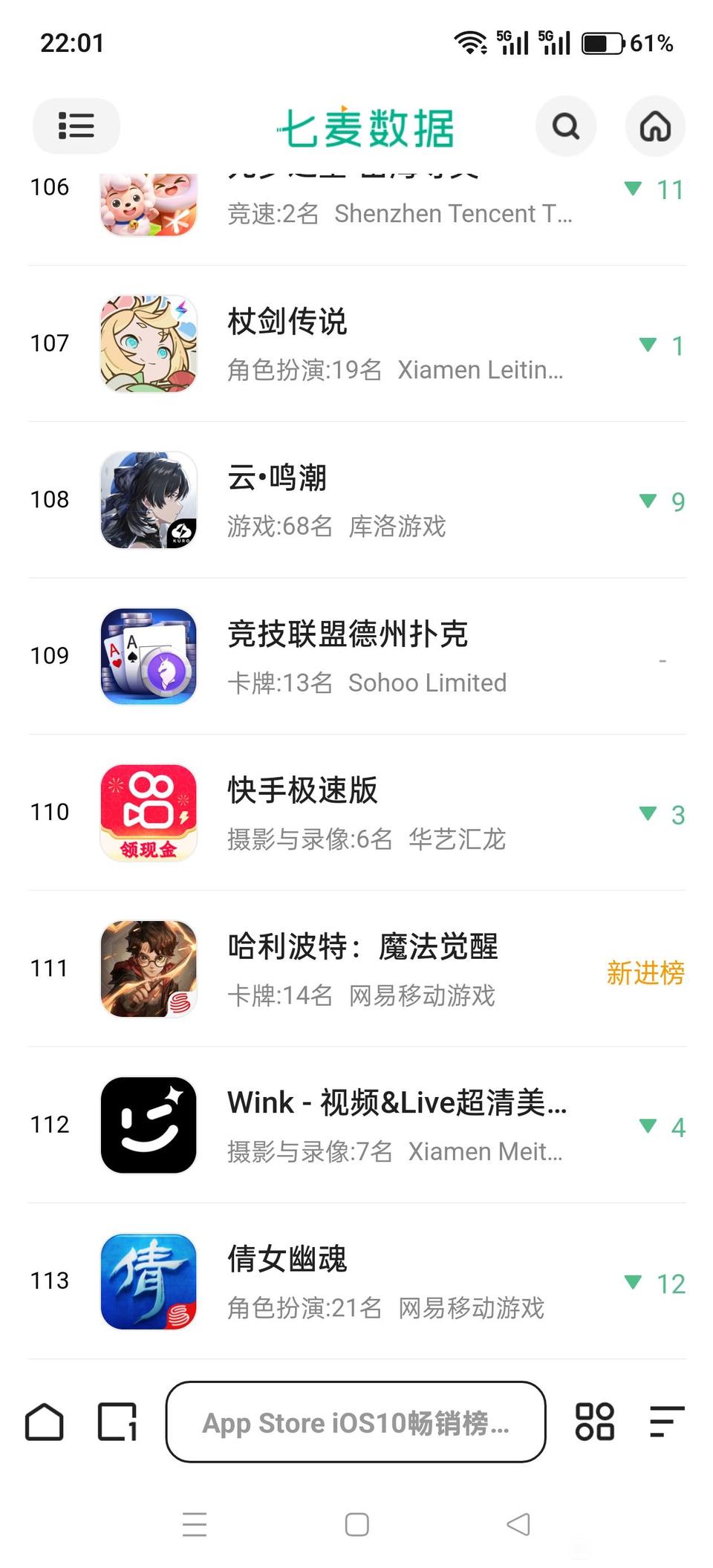
Task: Open system recent apps button
Action: click(x=195, y=1524)
